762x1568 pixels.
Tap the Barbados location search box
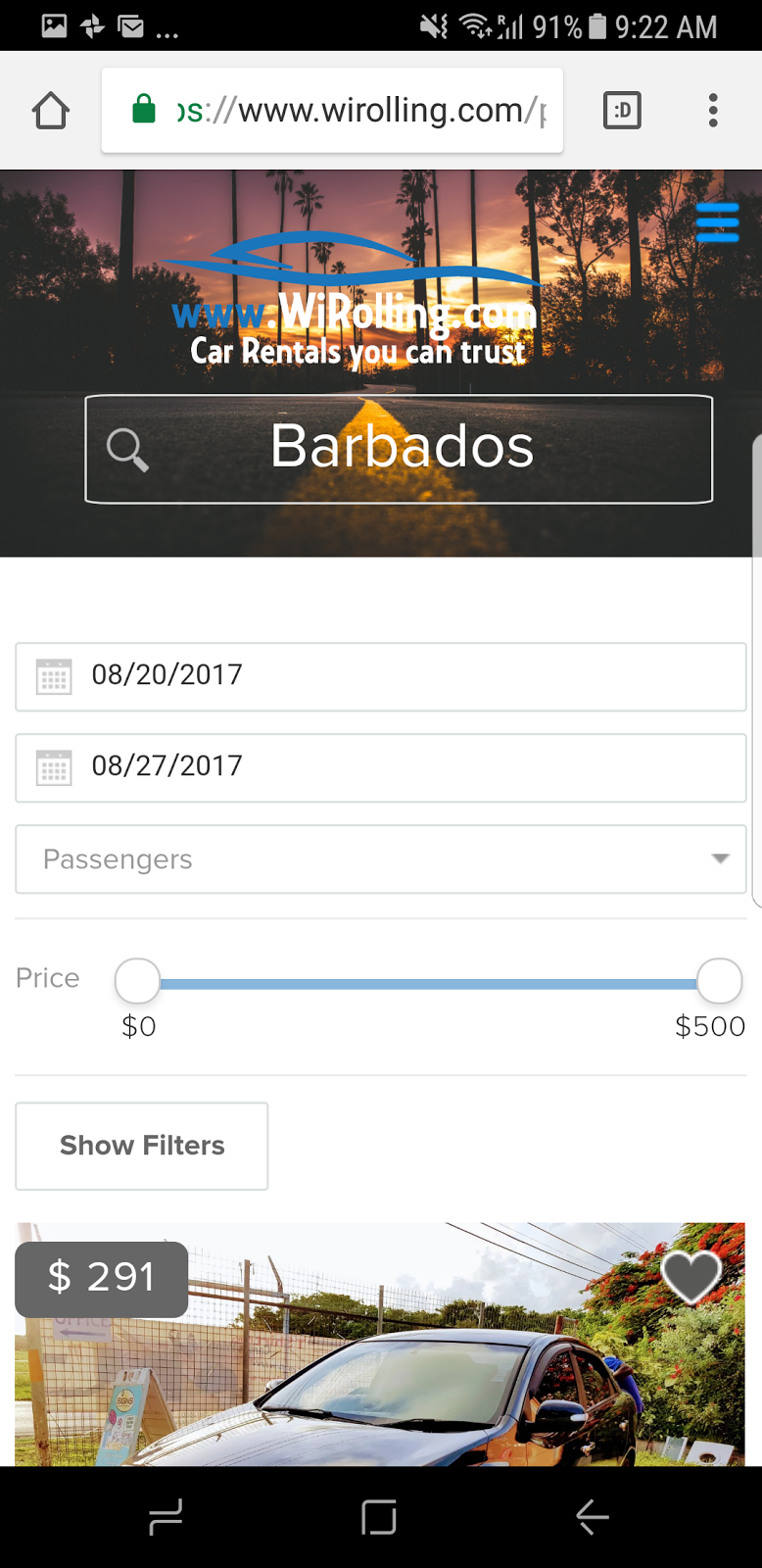399,449
